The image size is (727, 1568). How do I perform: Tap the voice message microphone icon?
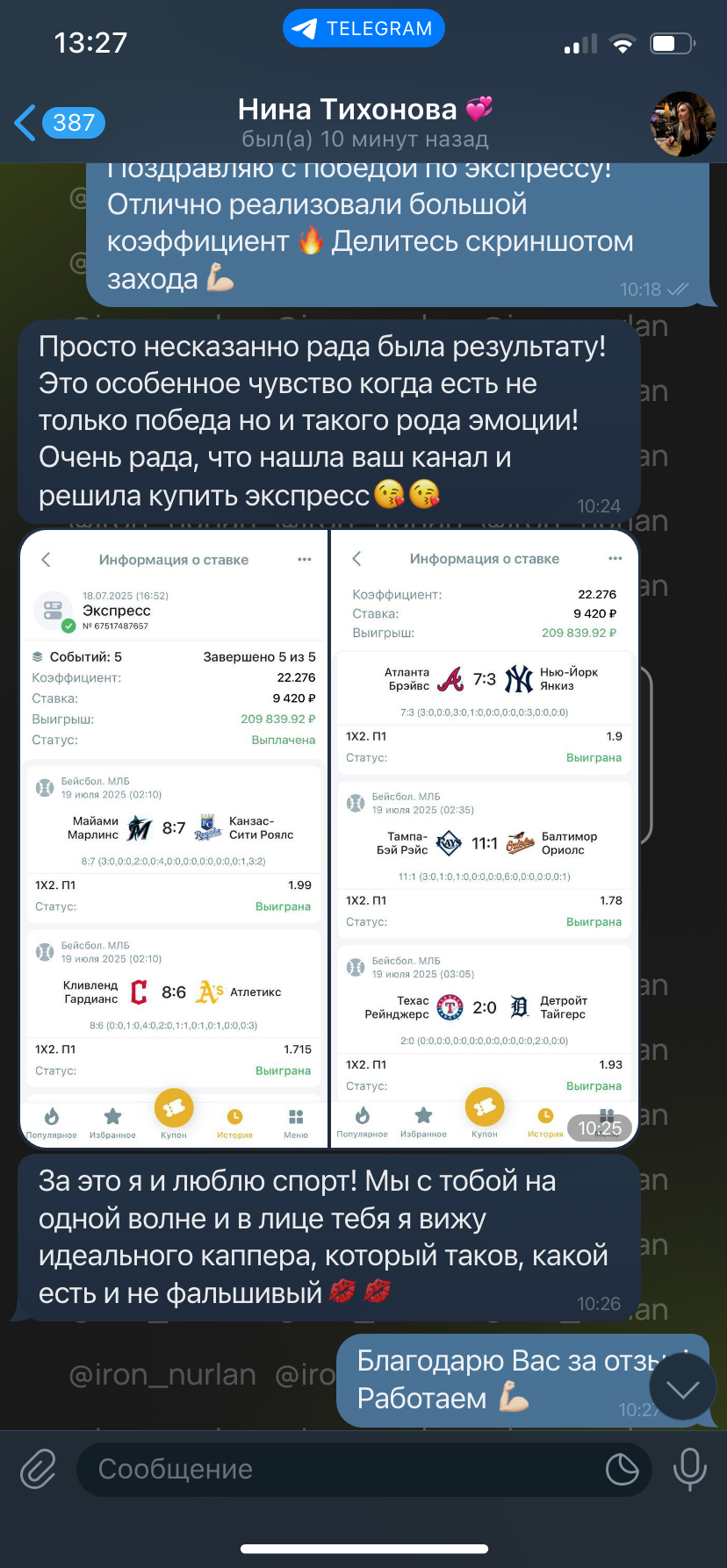pos(690,1469)
